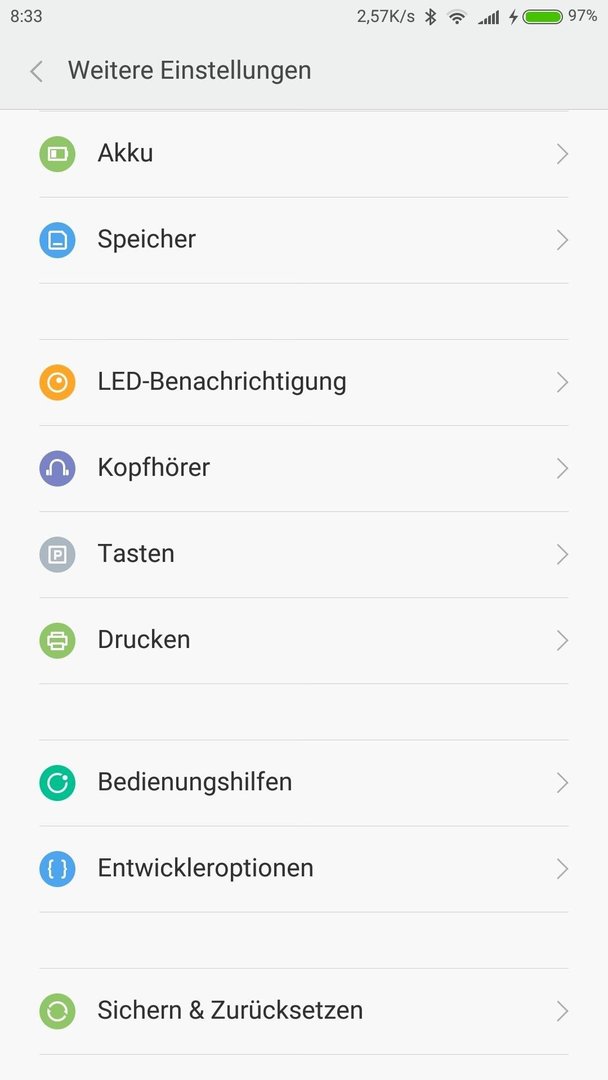Open Entwickleroptionen
This screenshot has height=1080, width=608.
(304, 869)
